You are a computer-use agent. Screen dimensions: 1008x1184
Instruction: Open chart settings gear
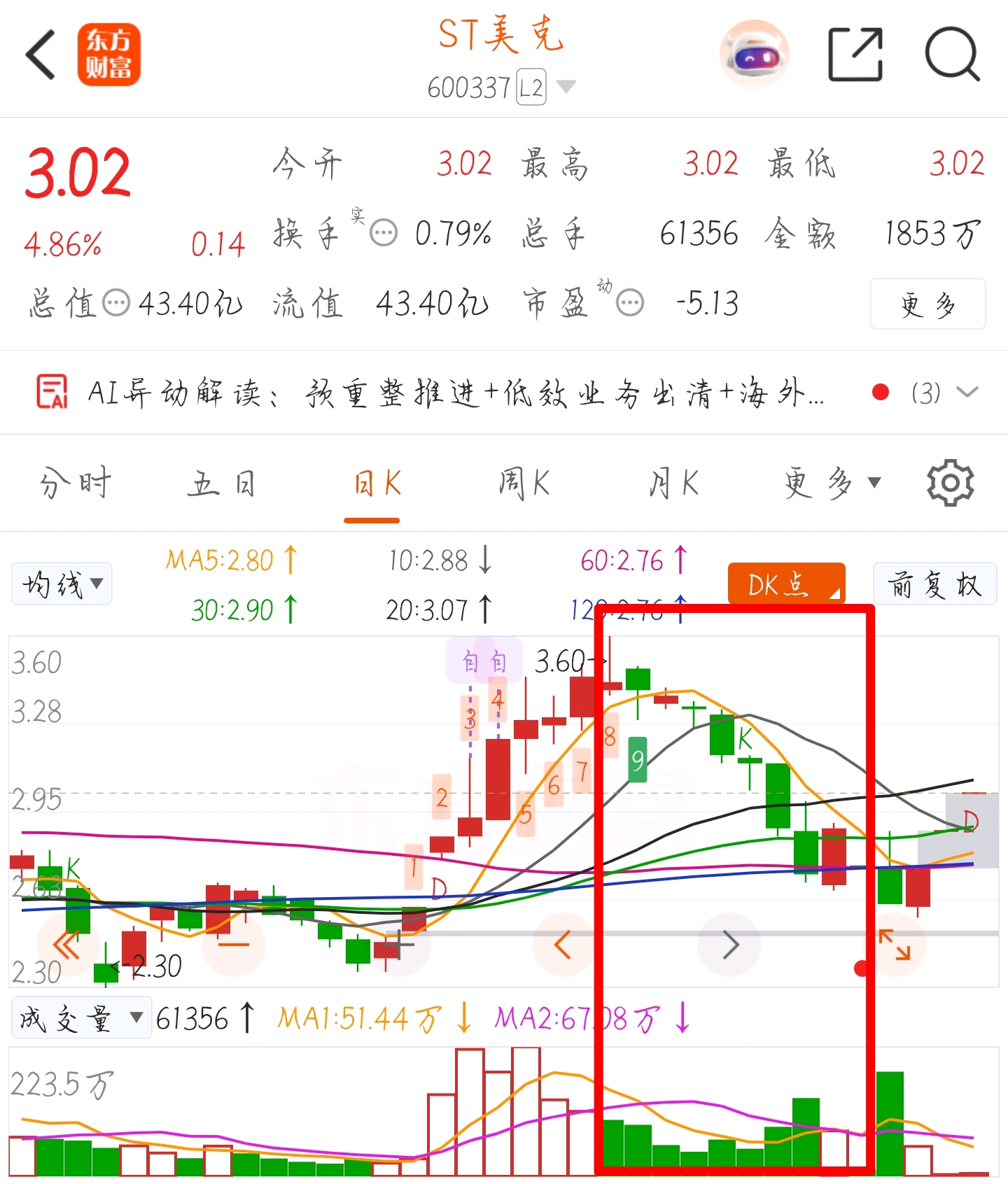pos(950,483)
